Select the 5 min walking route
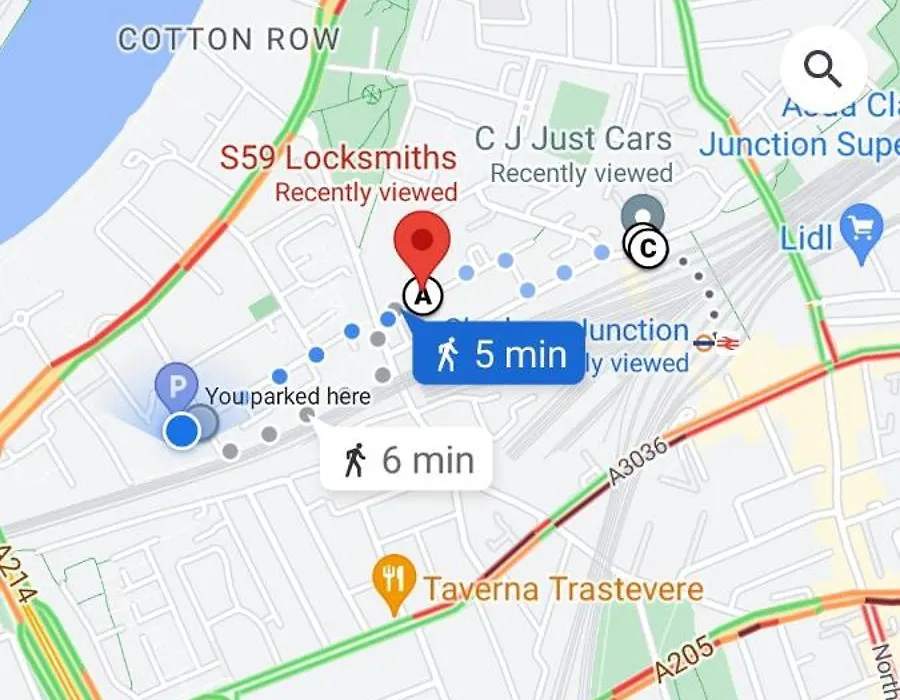 pos(498,353)
